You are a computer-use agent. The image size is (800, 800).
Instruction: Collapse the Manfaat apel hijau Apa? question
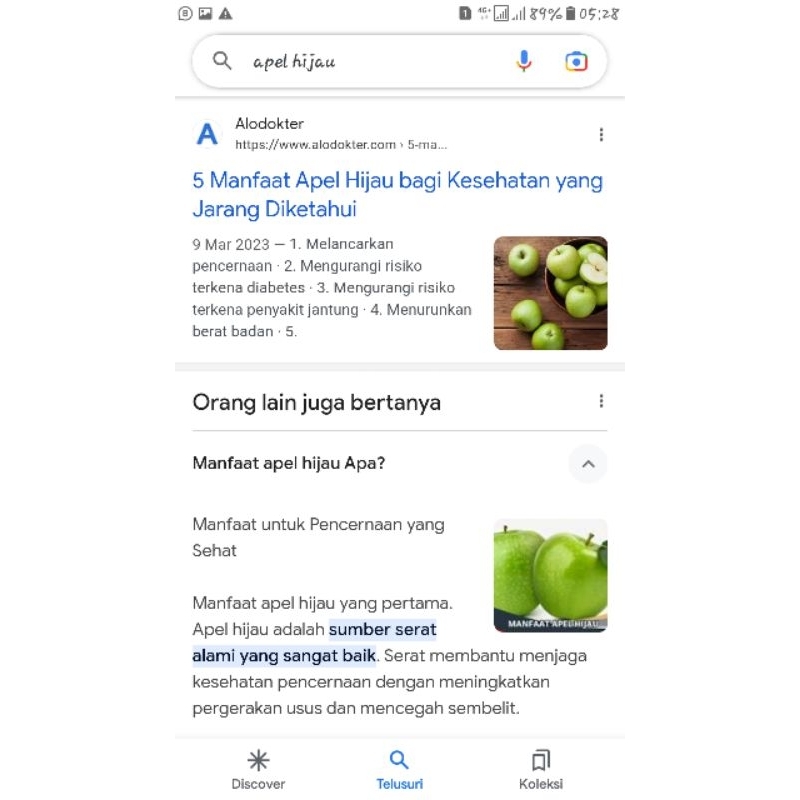[x=588, y=464]
